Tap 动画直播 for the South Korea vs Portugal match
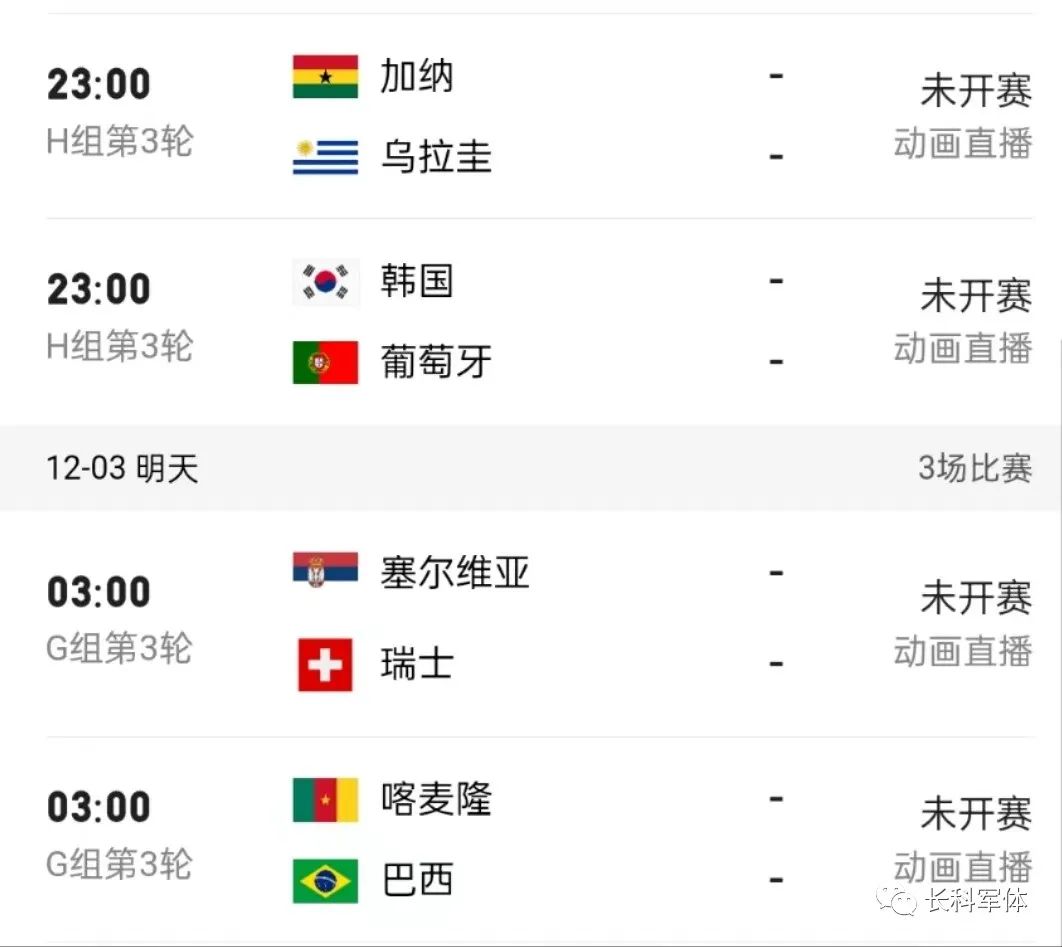This screenshot has width=1062, height=947. point(963,348)
